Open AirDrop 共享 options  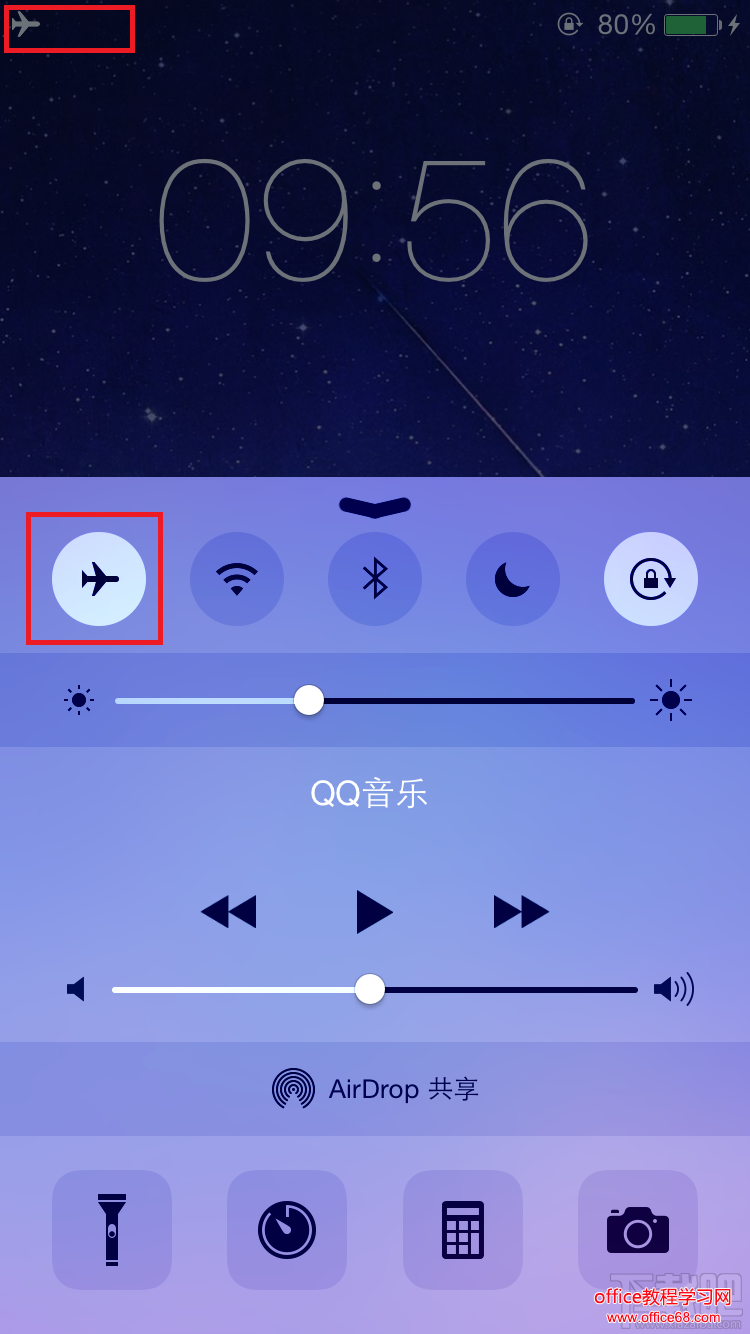[375, 1089]
